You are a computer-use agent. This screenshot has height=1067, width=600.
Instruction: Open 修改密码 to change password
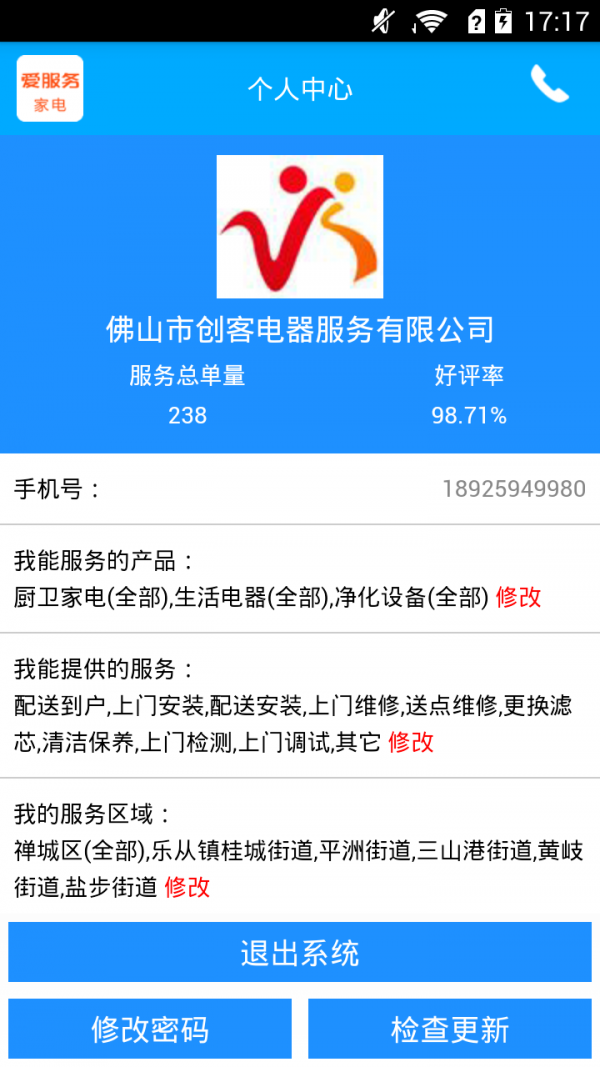coord(150,1029)
